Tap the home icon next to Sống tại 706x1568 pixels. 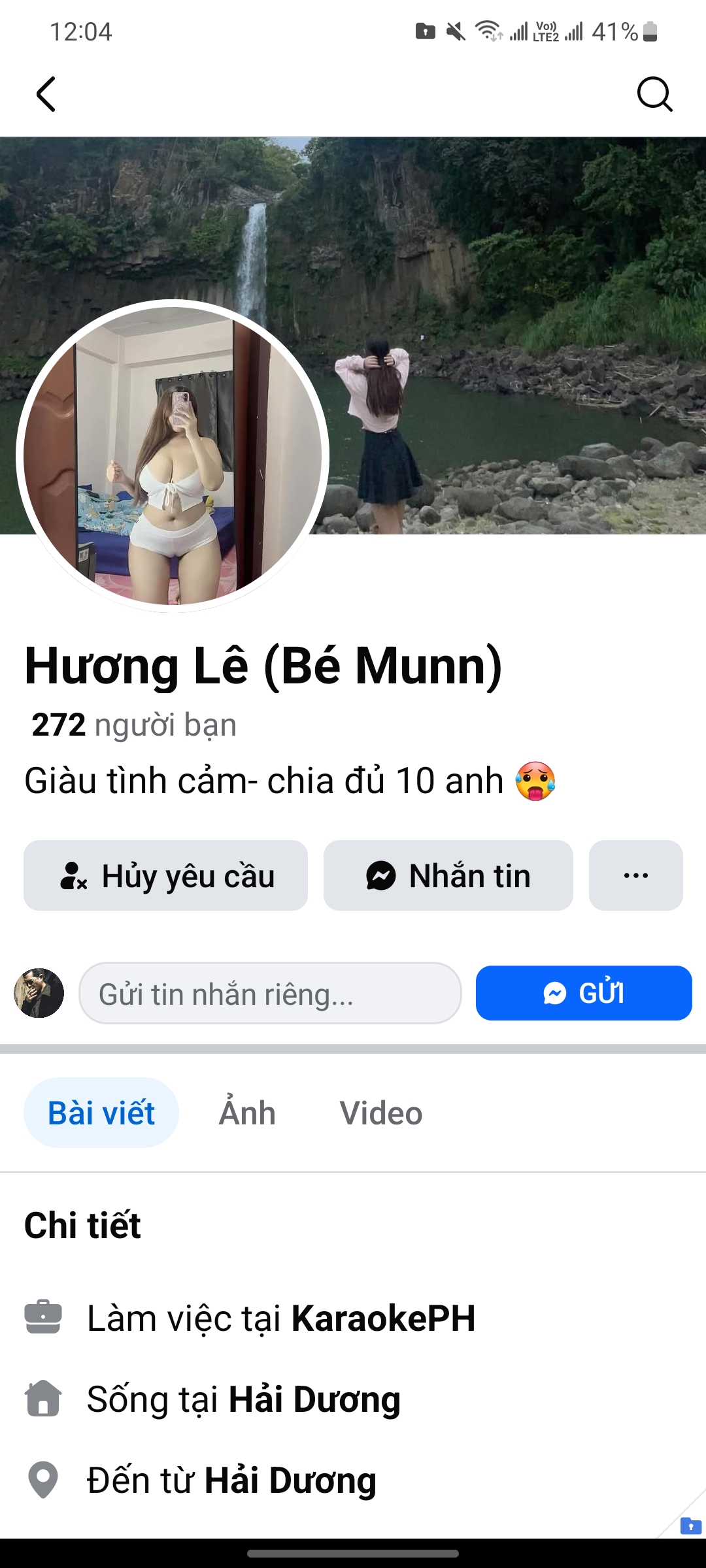coord(44,1399)
